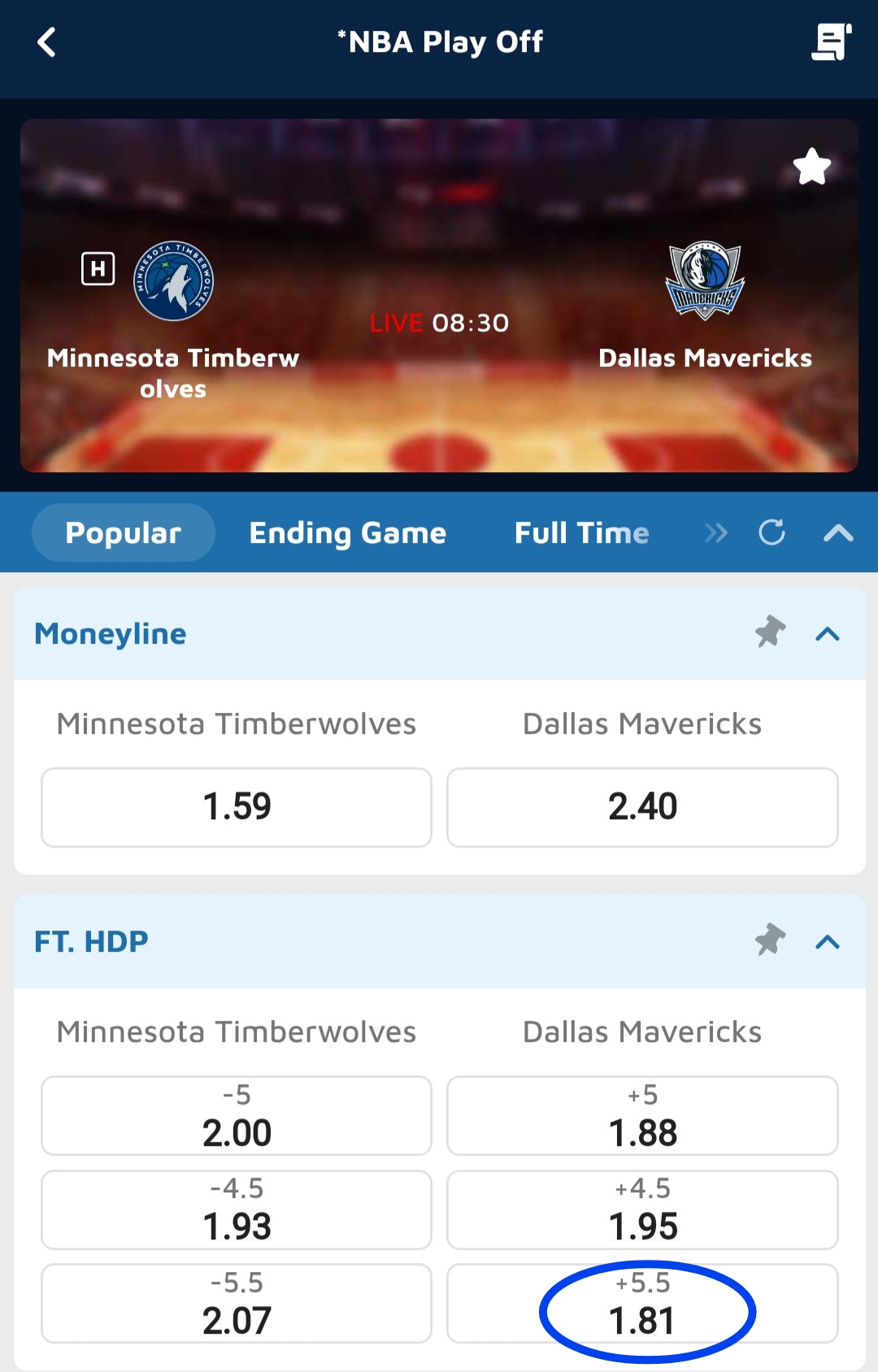Switch to the Popular tab

point(124,533)
